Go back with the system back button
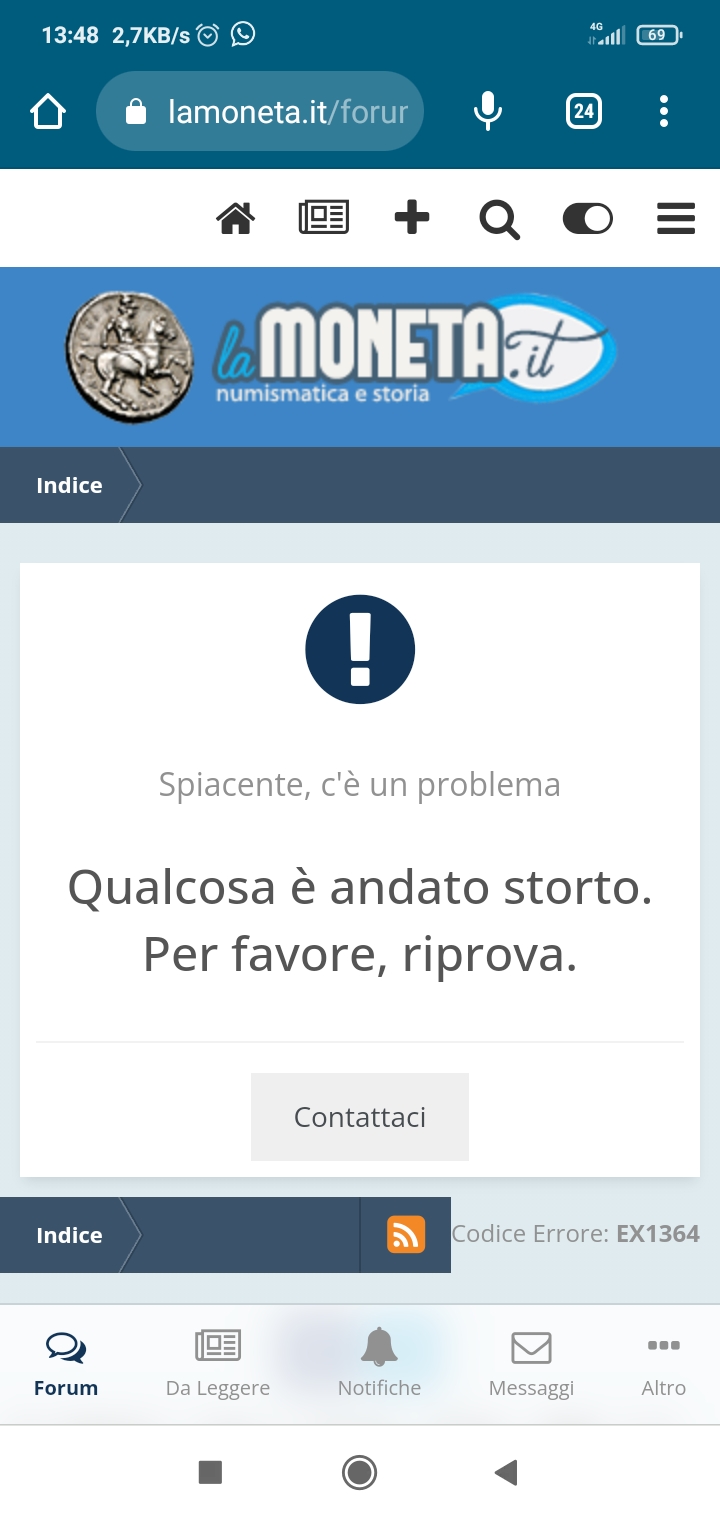 click(506, 1472)
